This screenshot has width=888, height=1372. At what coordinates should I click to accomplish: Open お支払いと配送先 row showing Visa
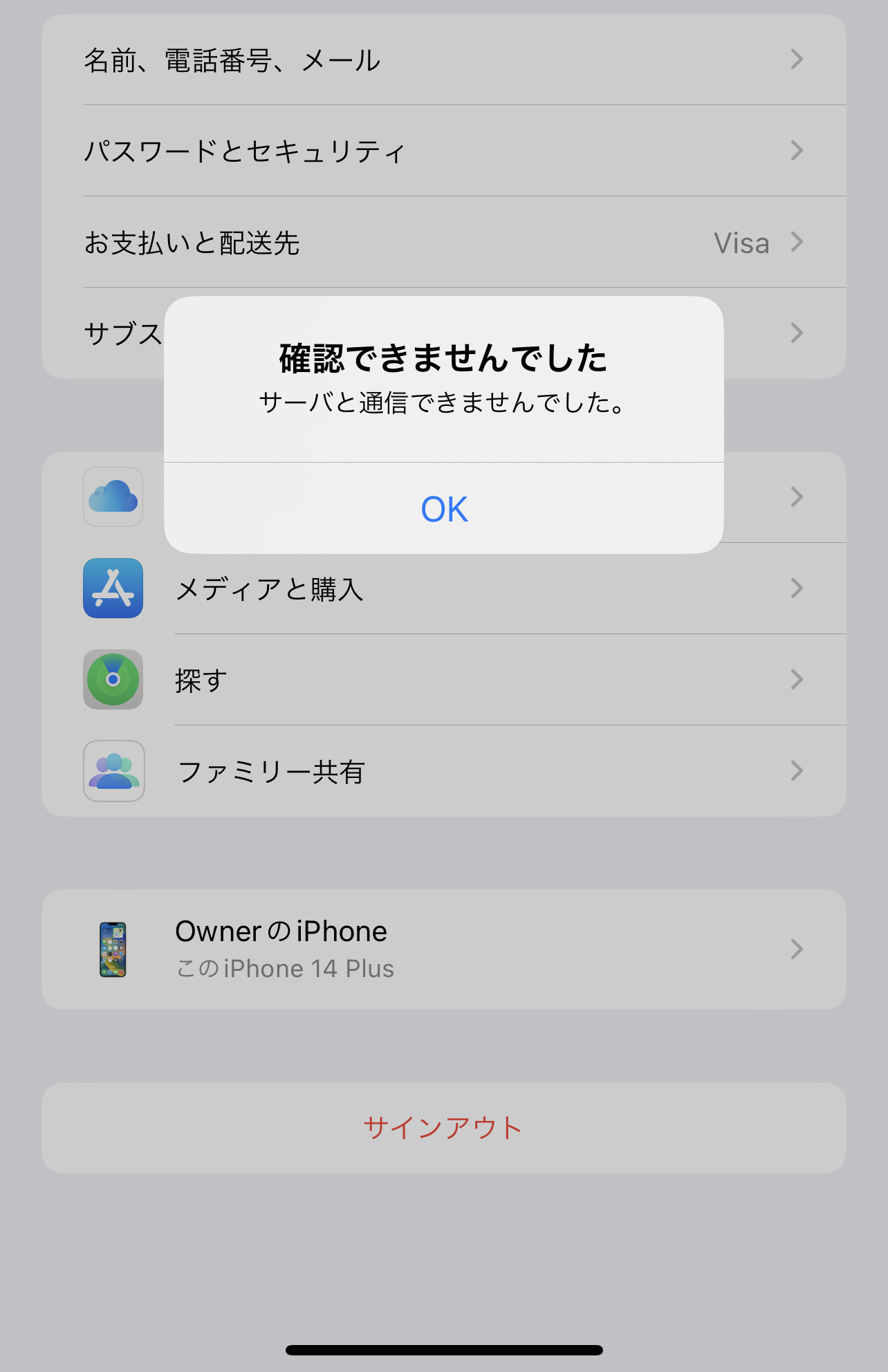coord(443,243)
